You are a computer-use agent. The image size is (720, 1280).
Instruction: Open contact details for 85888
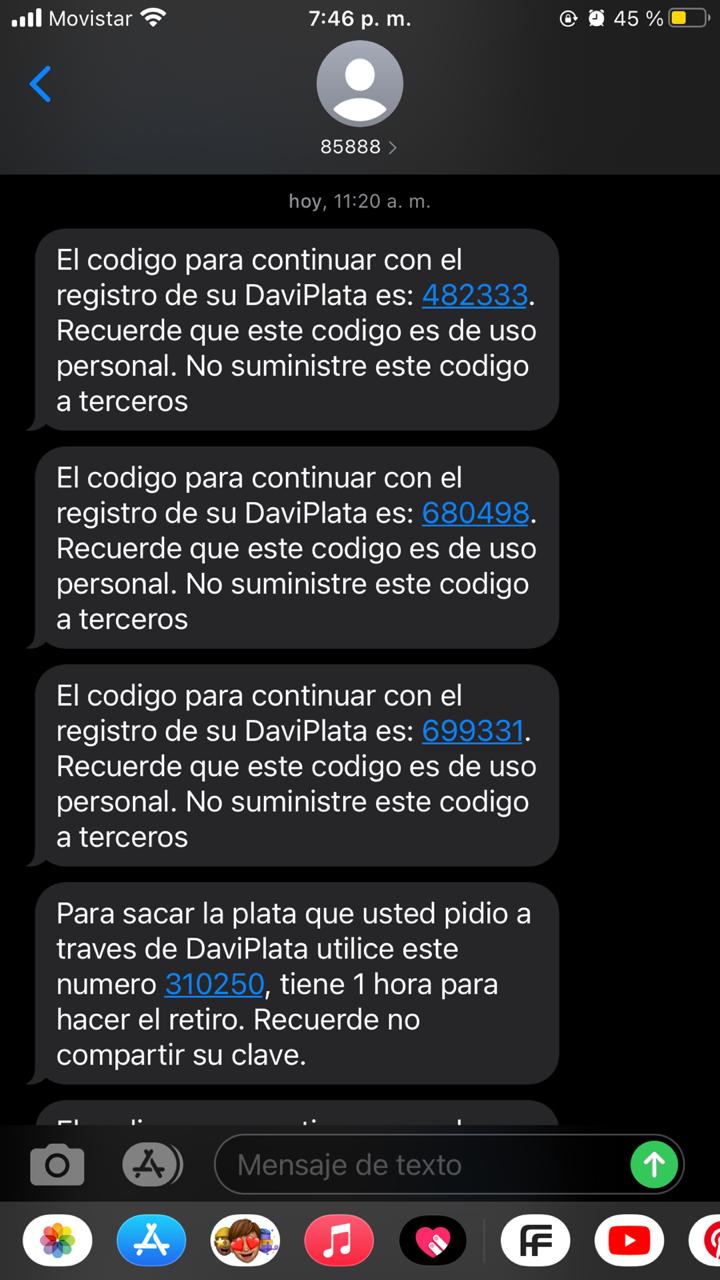(359, 147)
